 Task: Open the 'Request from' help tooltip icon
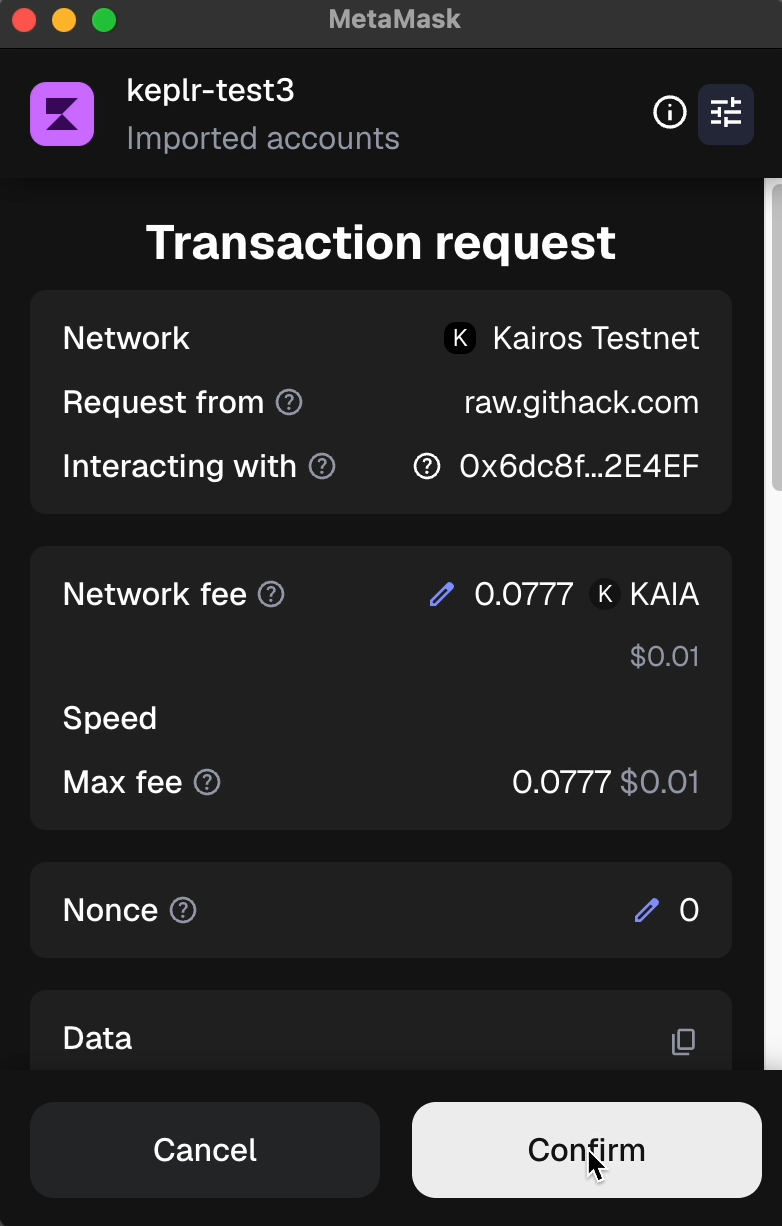[288, 403]
